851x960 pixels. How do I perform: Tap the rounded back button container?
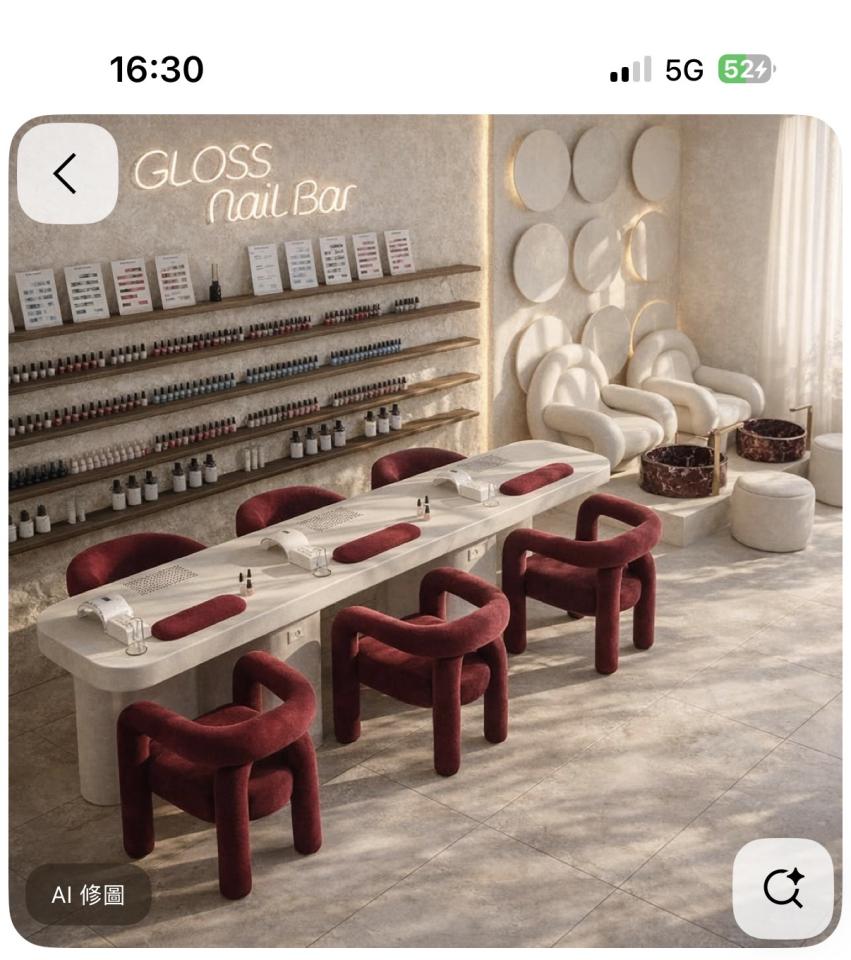[x=66, y=172]
